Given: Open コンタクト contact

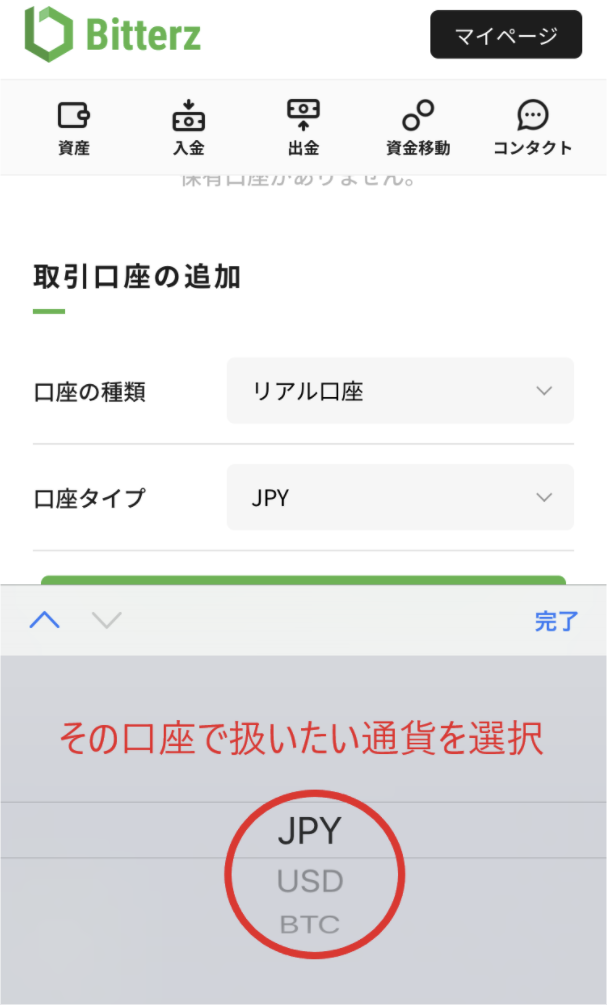Looking at the screenshot, I should (532, 128).
